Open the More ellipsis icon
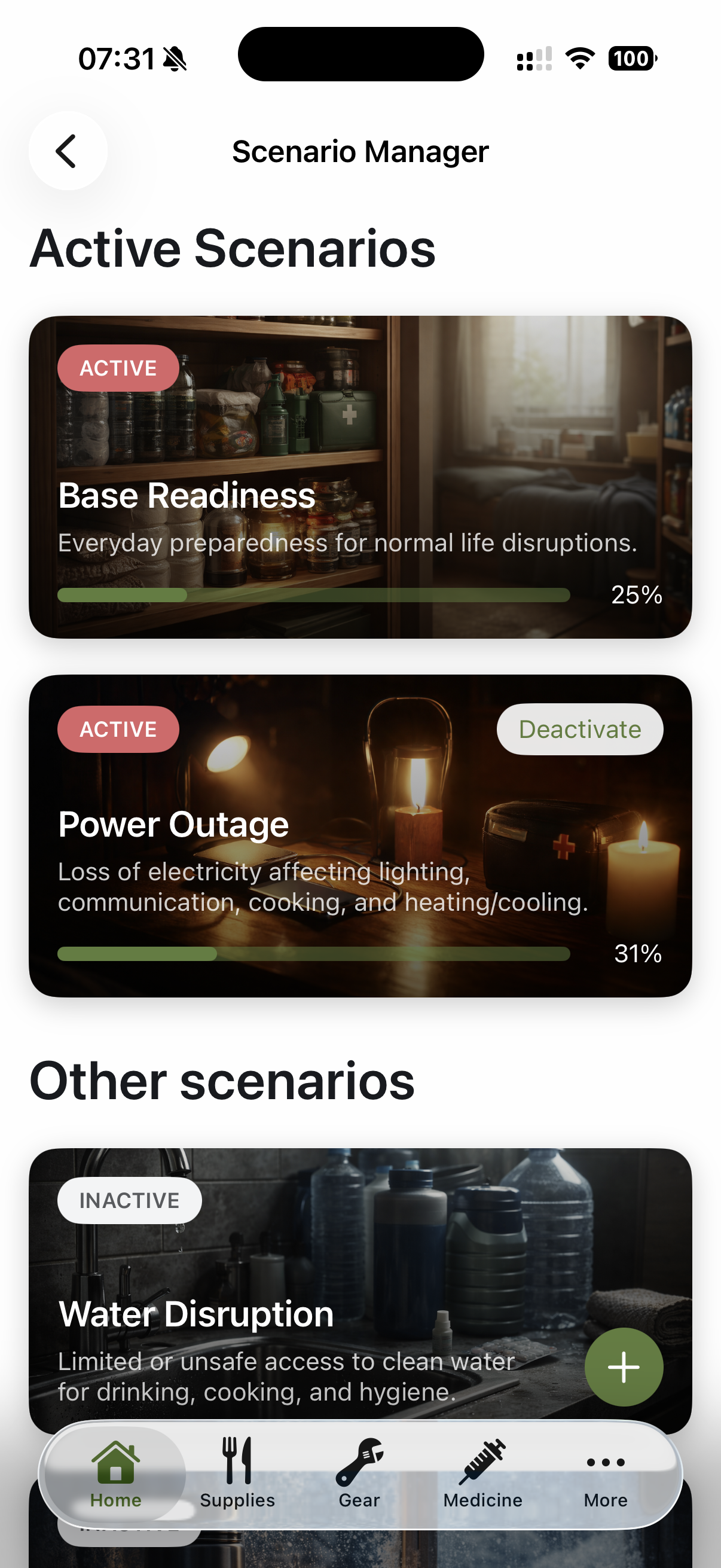 point(605,1464)
